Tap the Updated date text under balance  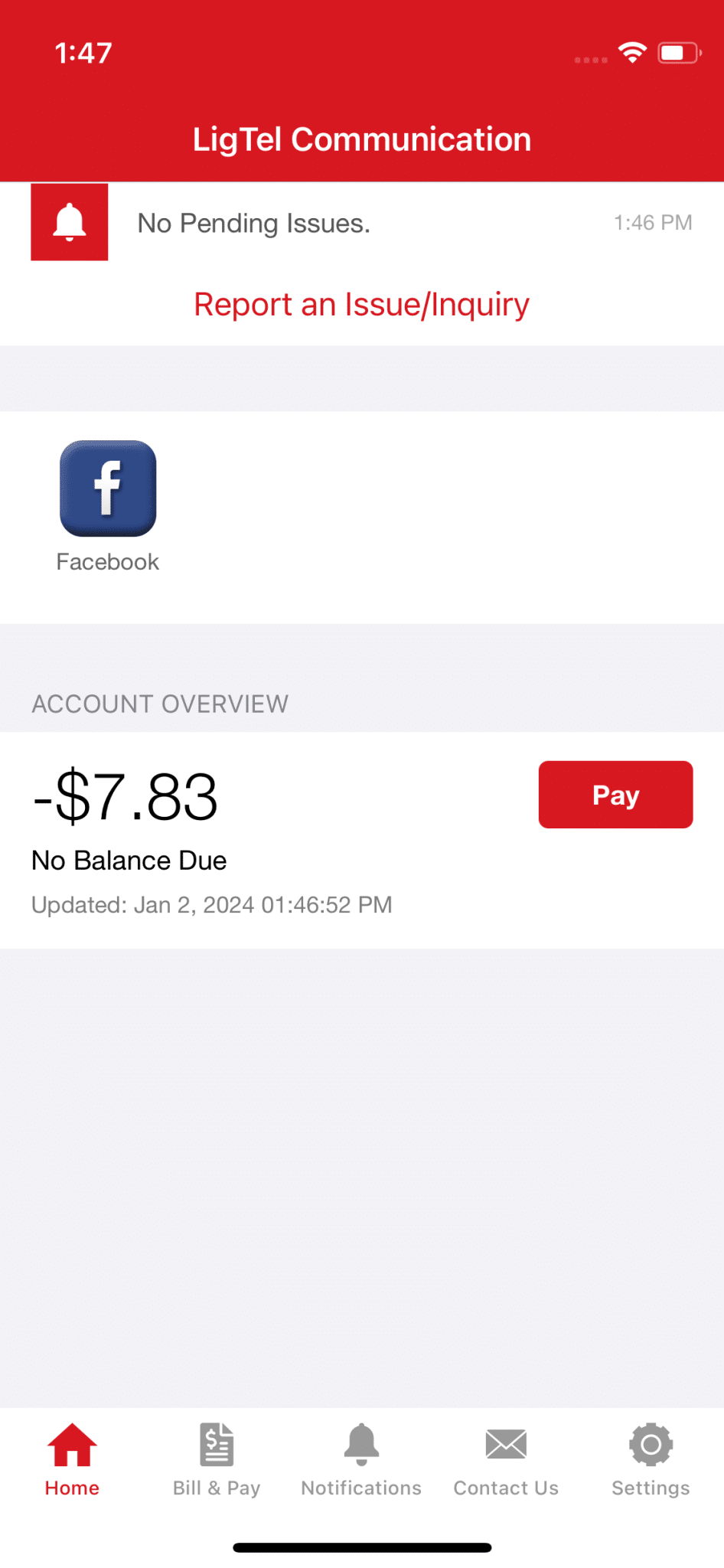[x=211, y=904]
